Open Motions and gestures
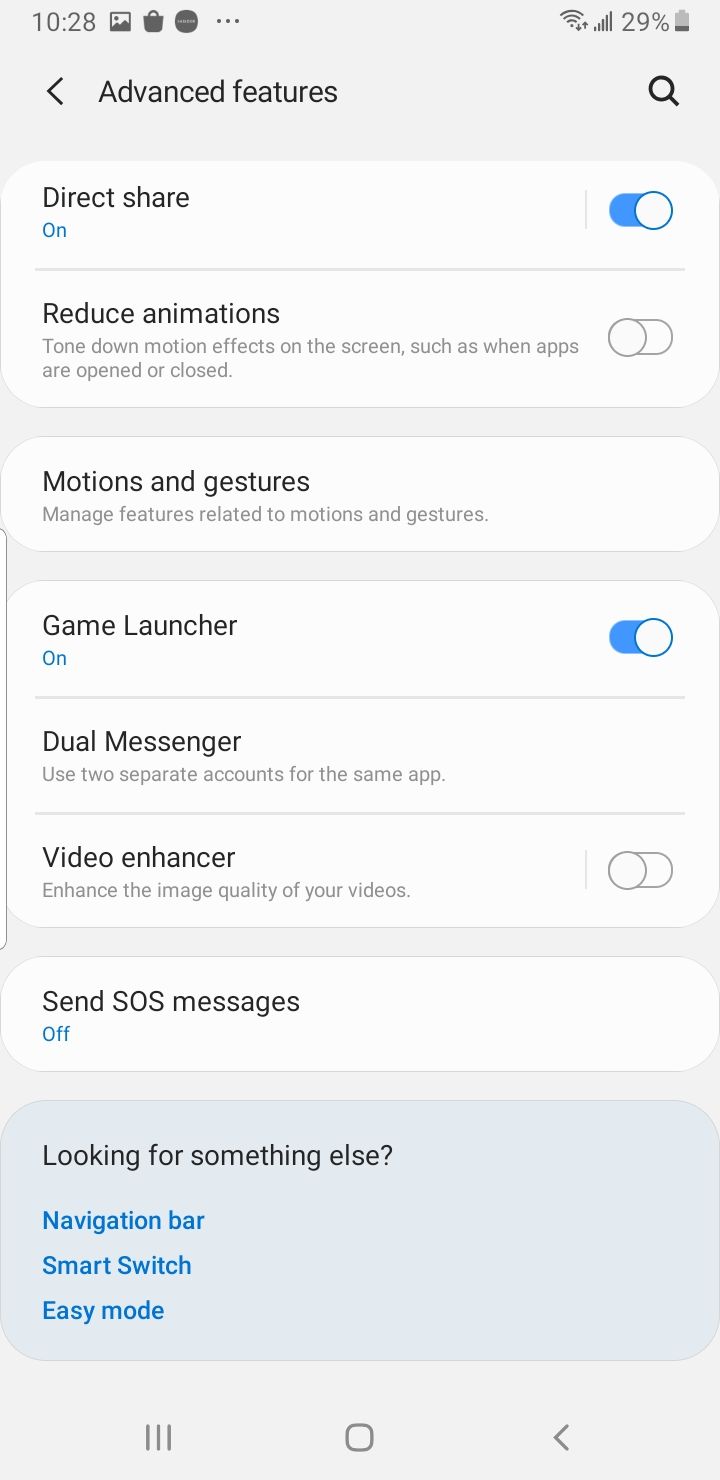The width and height of the screenshot is (720, 1480). click(360, 494)
